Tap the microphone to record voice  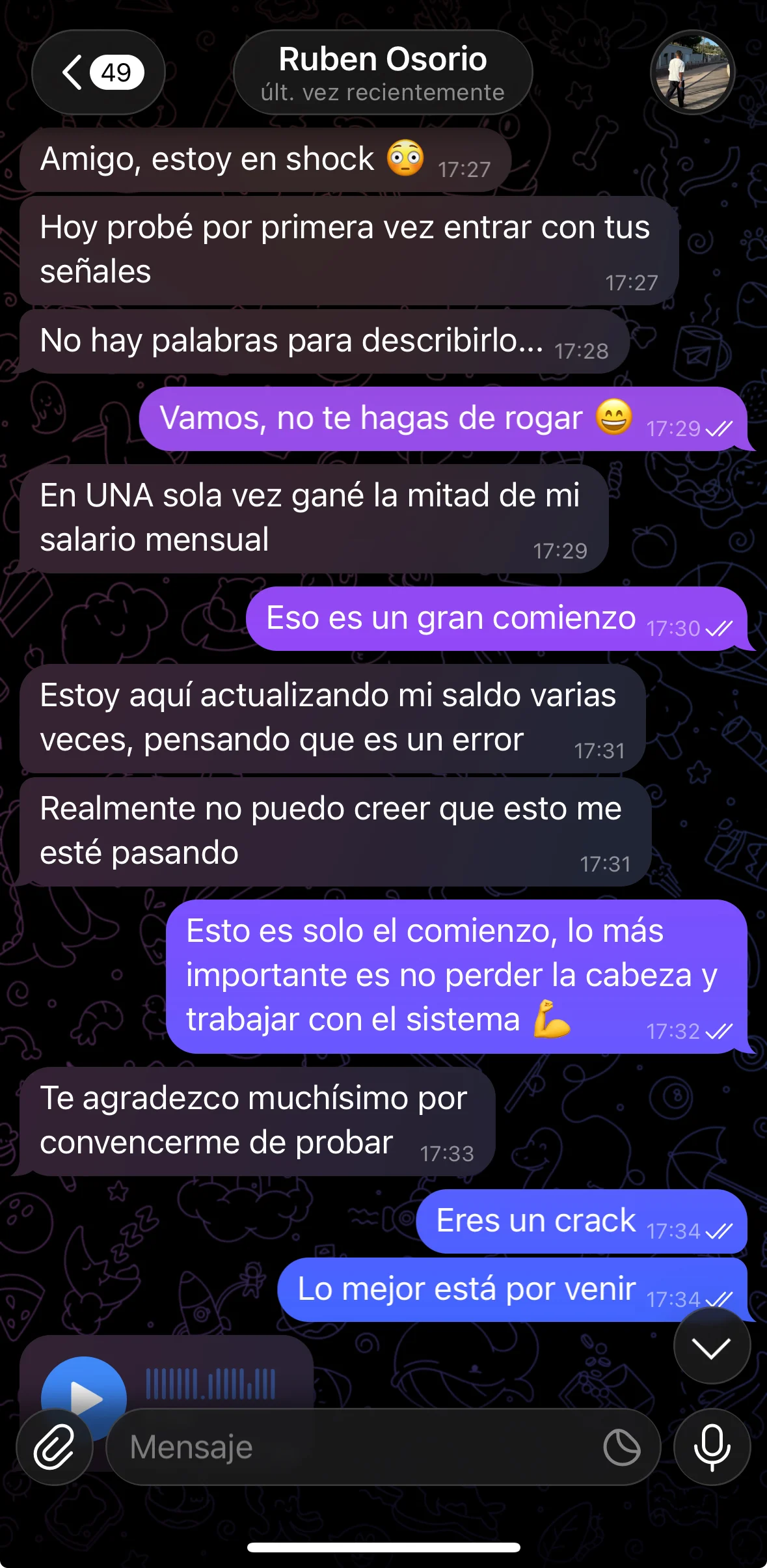(712, 1448)
